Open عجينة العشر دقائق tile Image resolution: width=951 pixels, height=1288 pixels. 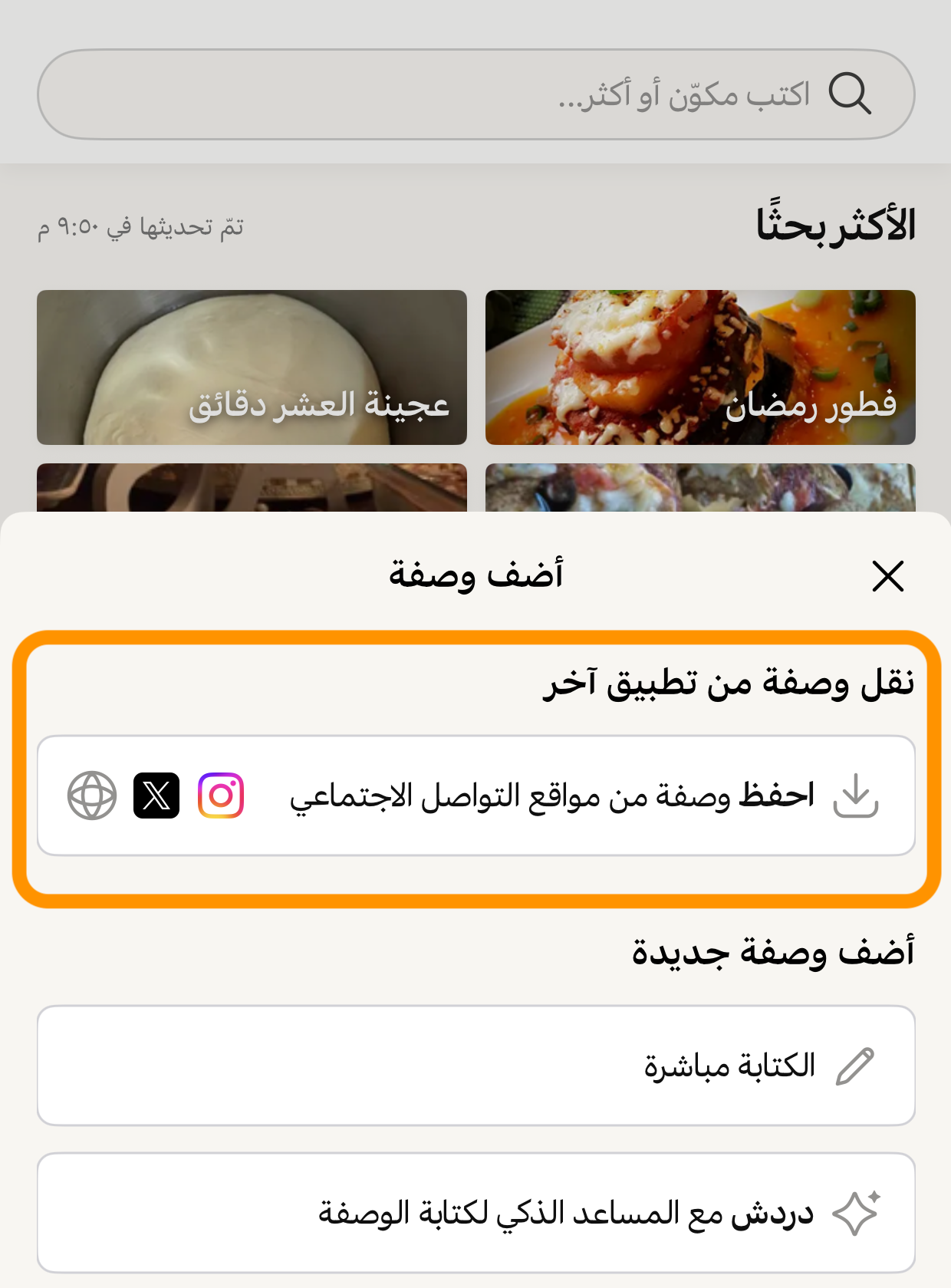tap(252, 367)
